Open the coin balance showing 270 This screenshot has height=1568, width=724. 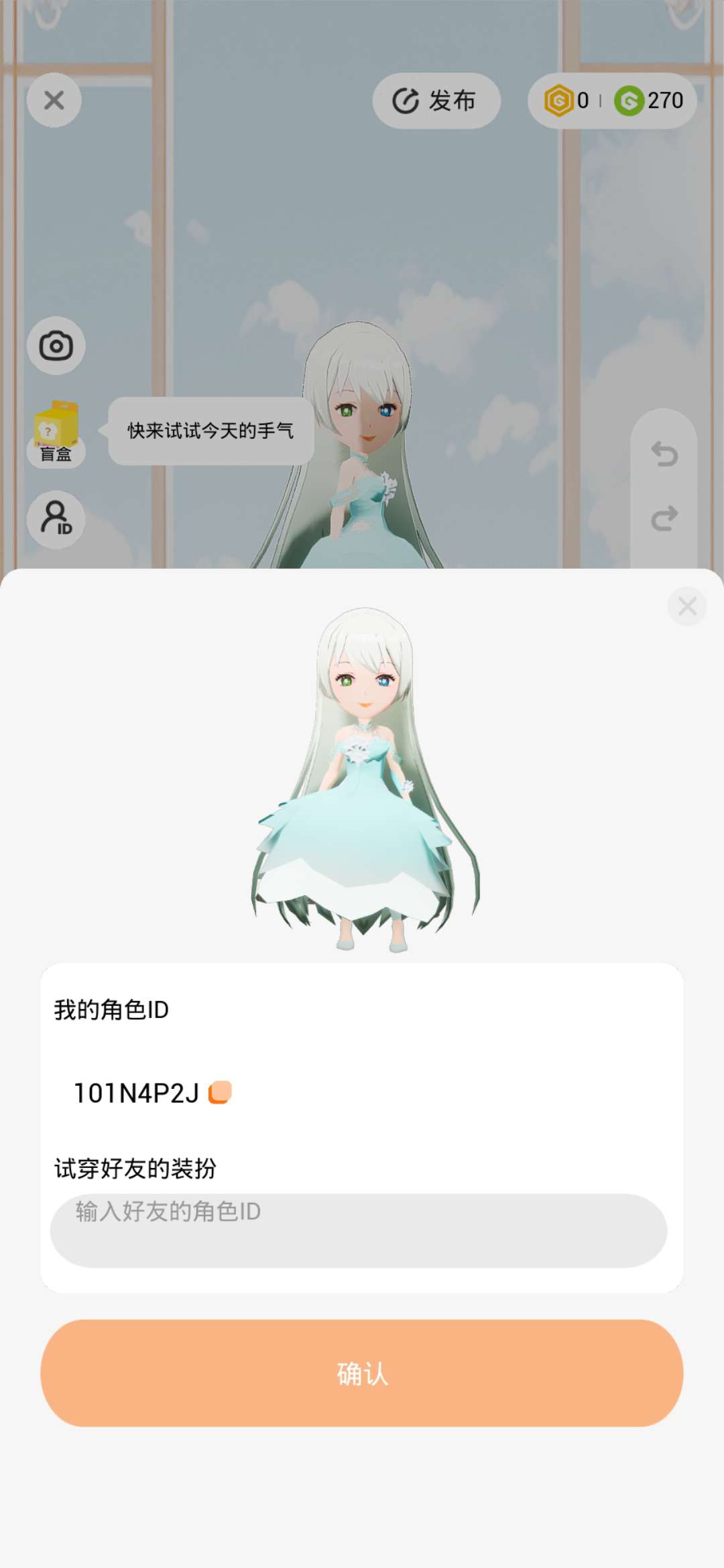point(649,101)
